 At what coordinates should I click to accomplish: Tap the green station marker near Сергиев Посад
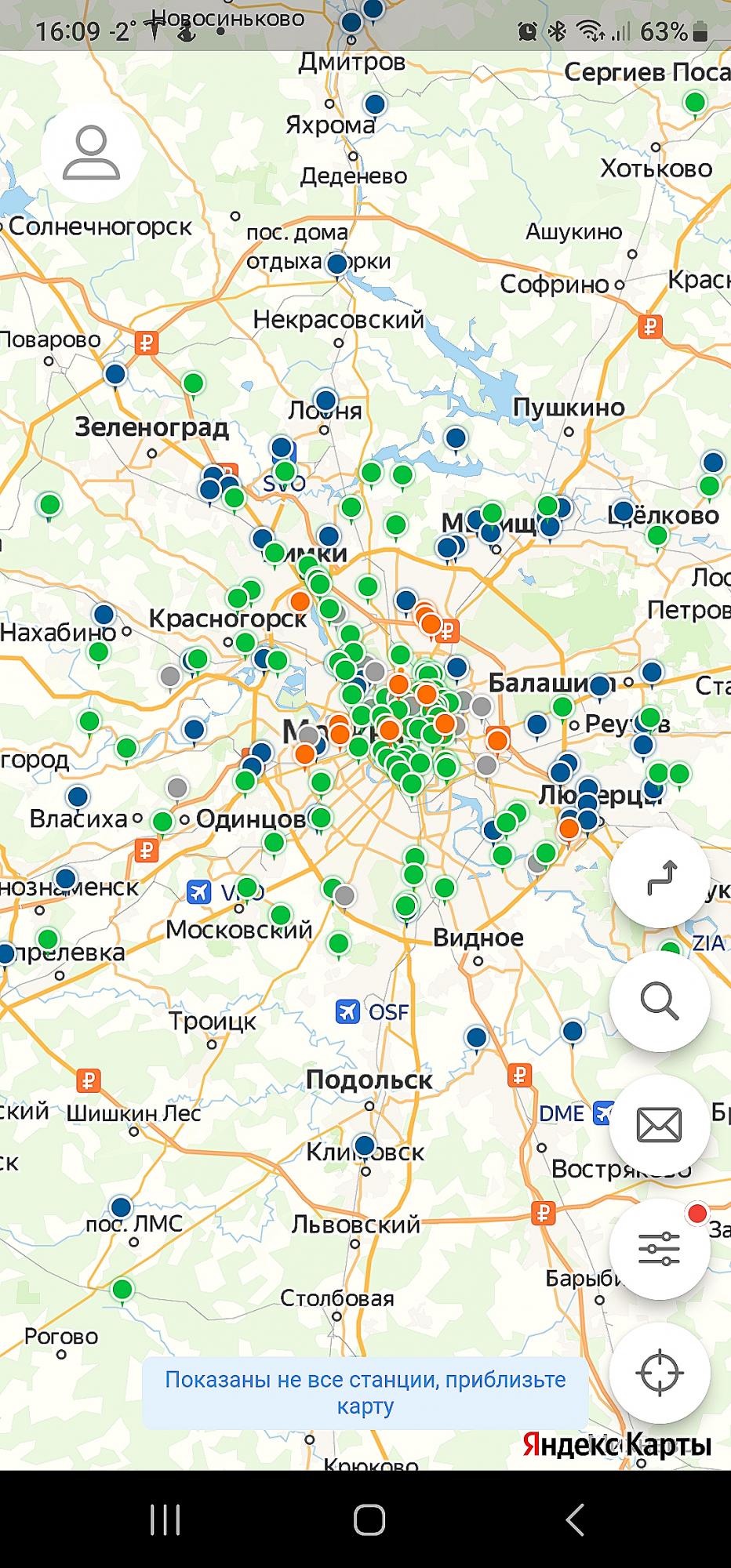[x=694, y=103]
